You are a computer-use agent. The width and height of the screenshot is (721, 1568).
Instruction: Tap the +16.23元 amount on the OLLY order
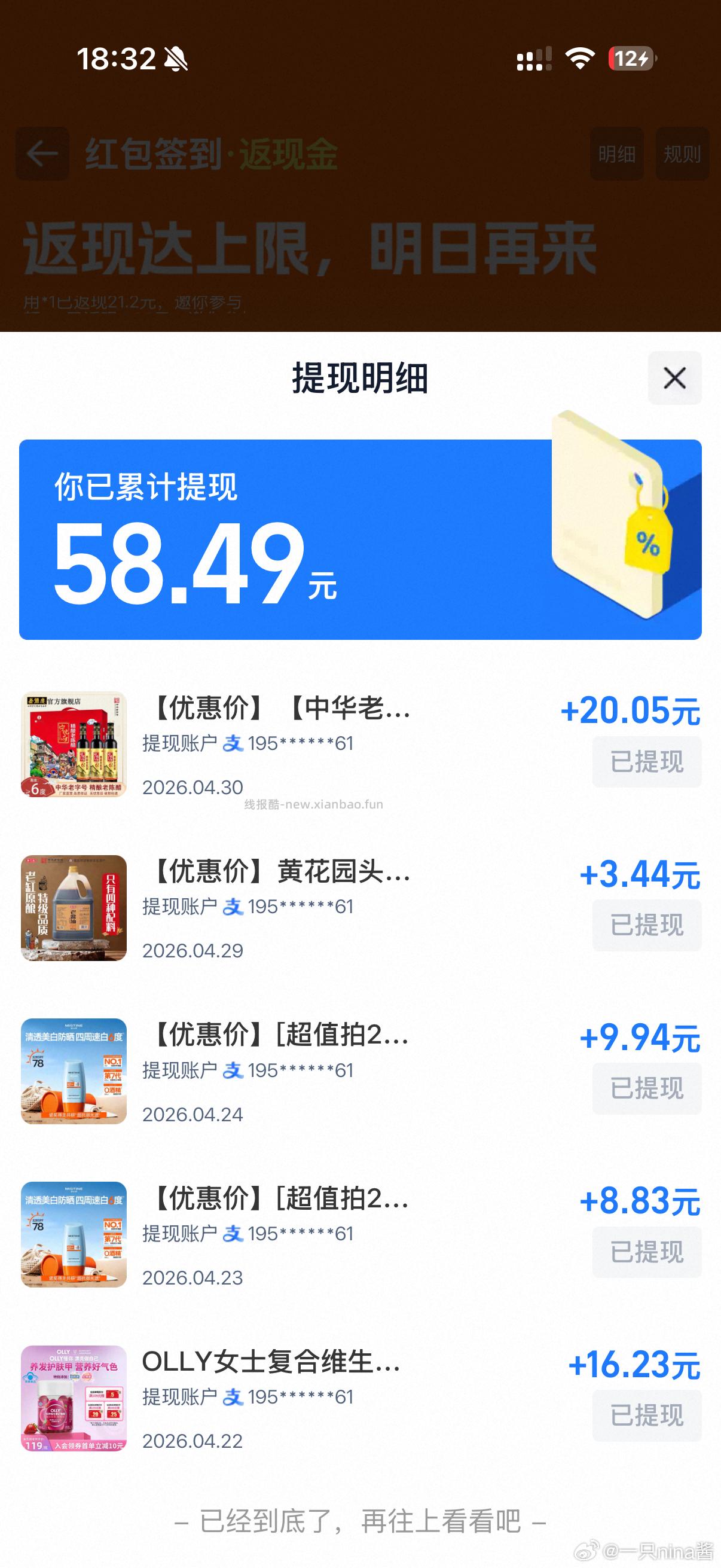click(x=637, y=1365)
